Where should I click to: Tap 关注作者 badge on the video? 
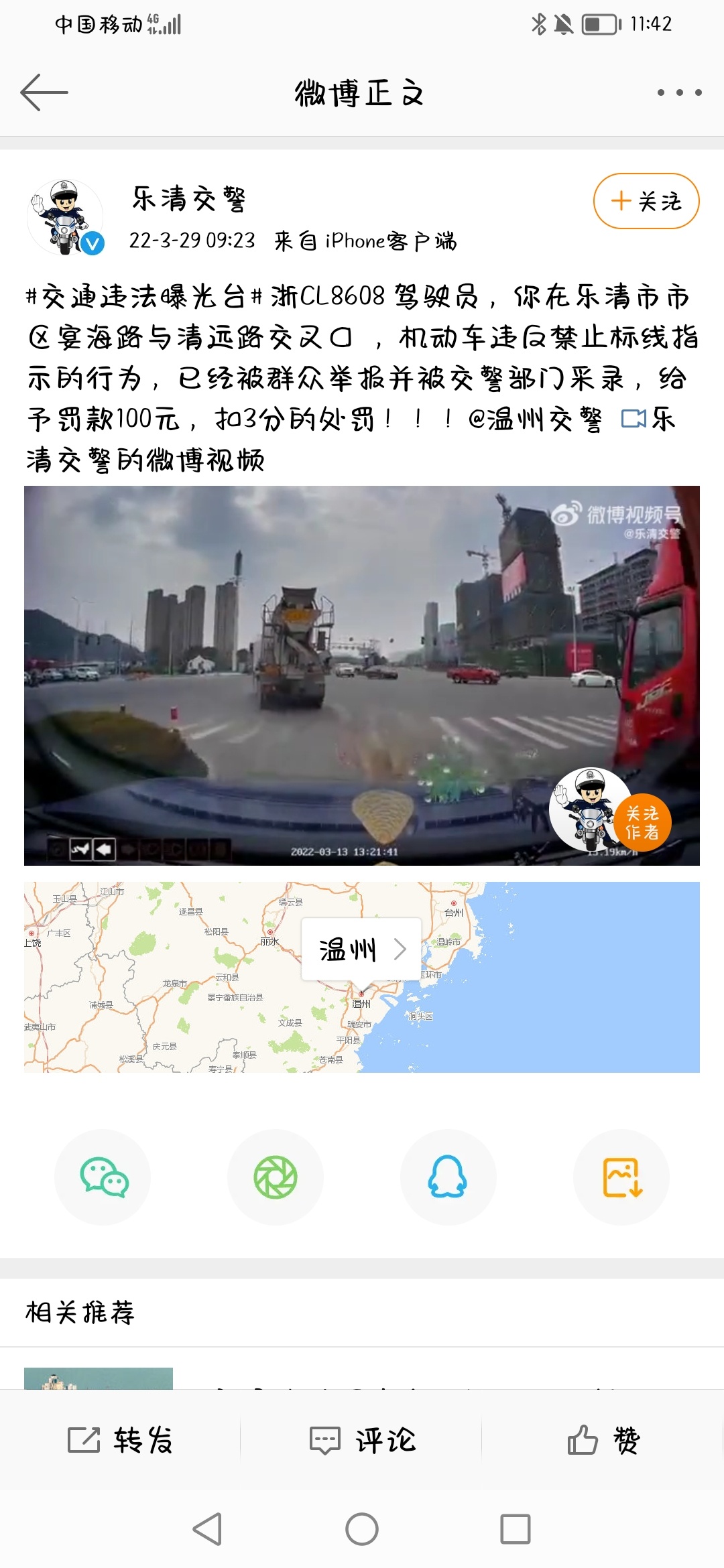click(642, 823)
